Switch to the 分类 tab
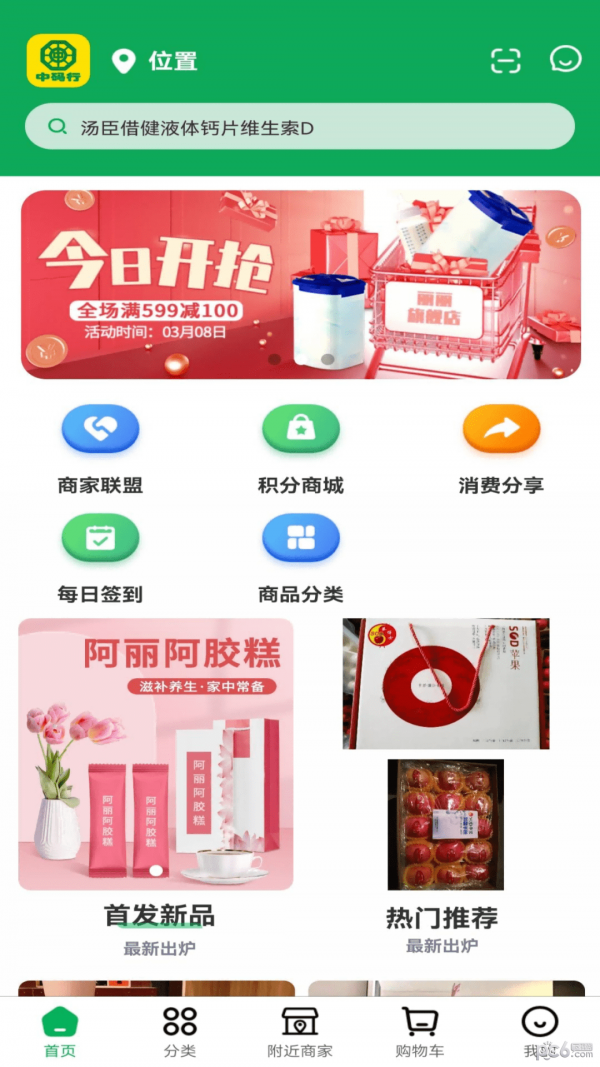This screenshot has width=600, height=1067. [180, 1032]
